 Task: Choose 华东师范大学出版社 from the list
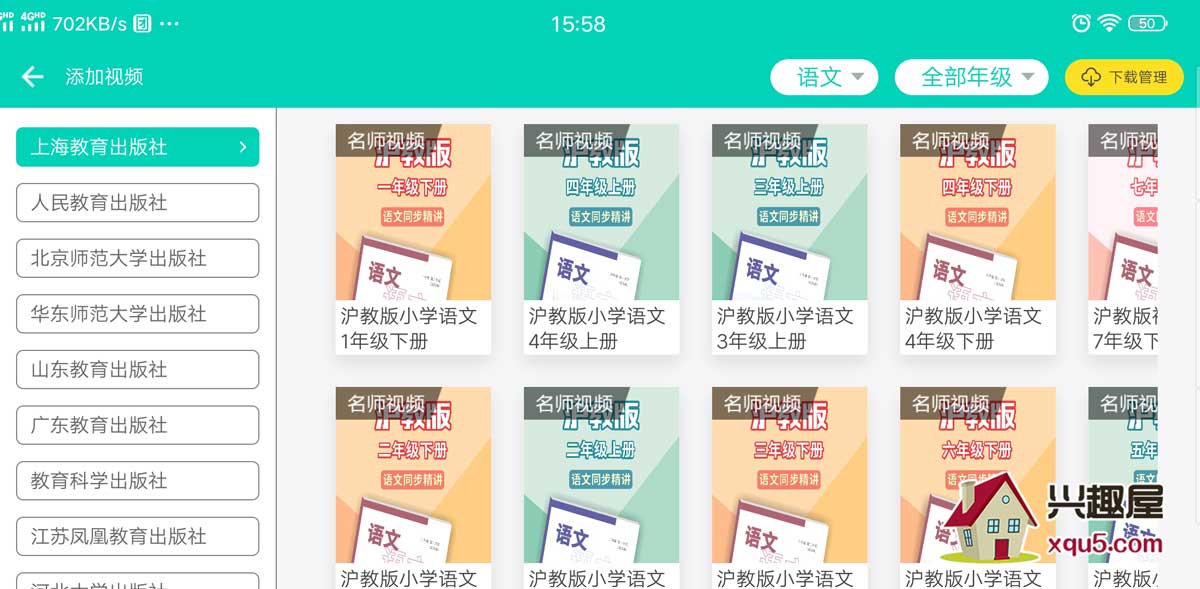(137, 314)
